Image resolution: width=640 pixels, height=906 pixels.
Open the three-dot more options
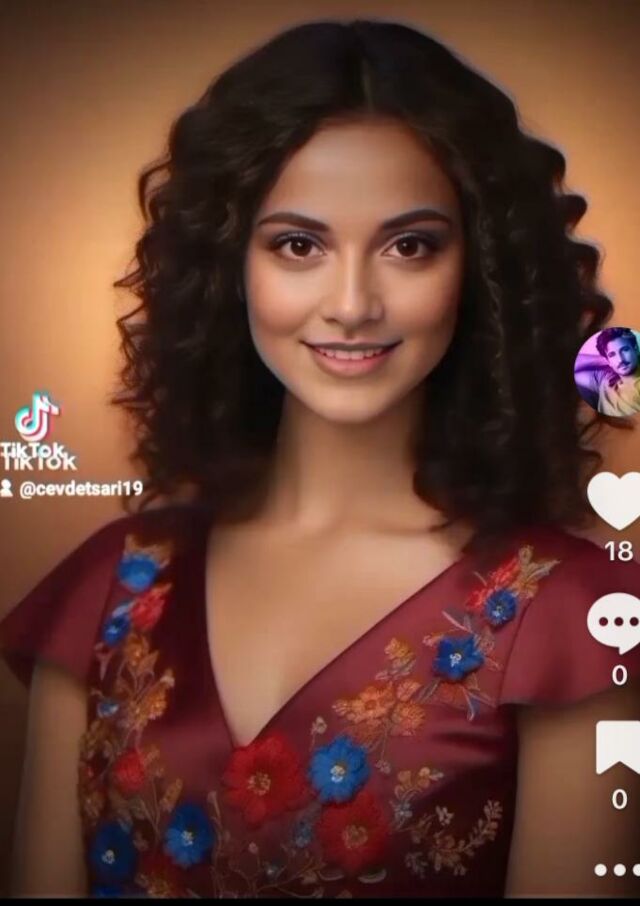[x=616, y=869]
